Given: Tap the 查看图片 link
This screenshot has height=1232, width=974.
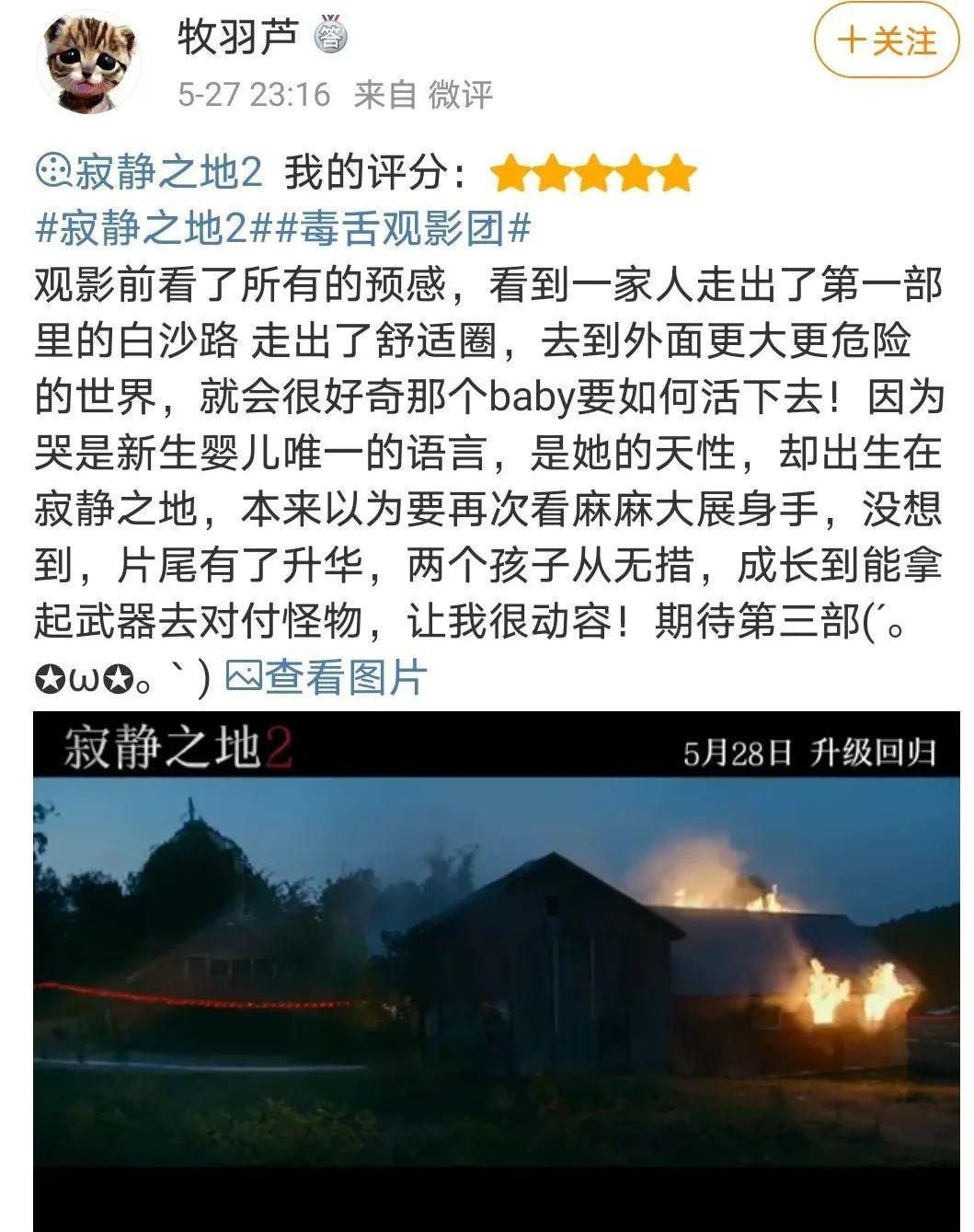Looking at the screenshot, I should tap(327, 677).
